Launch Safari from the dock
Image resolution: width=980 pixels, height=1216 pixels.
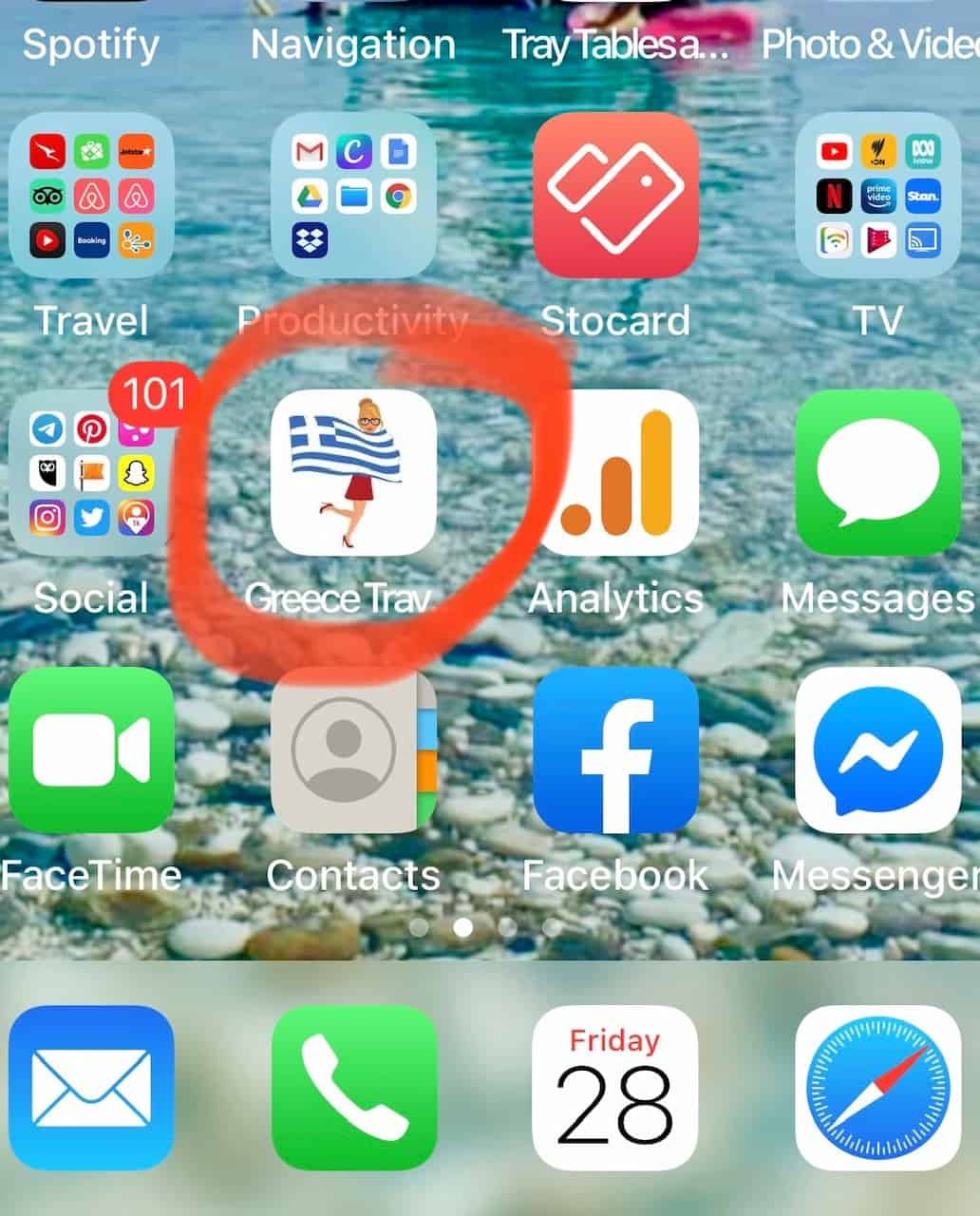[877, 1089]
